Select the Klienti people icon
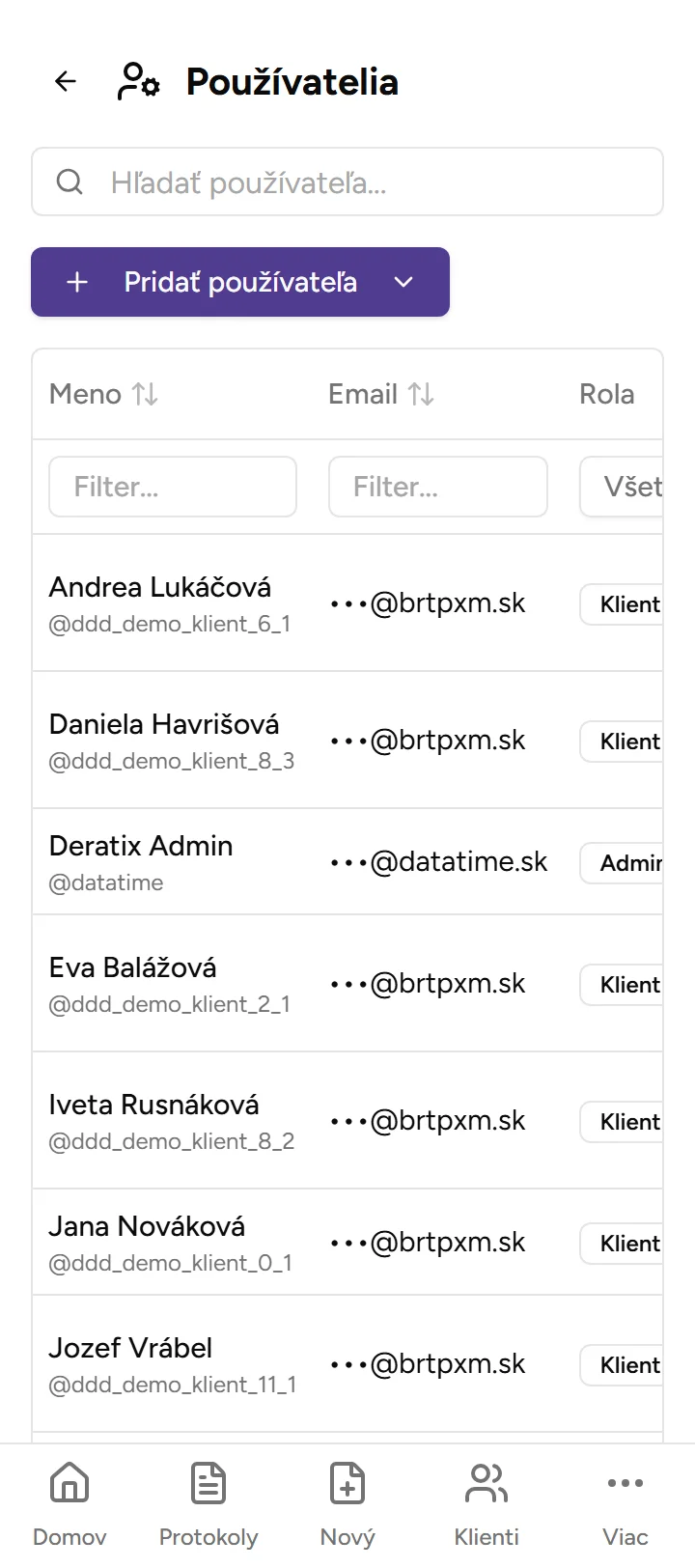 (x=486, y=1483)
